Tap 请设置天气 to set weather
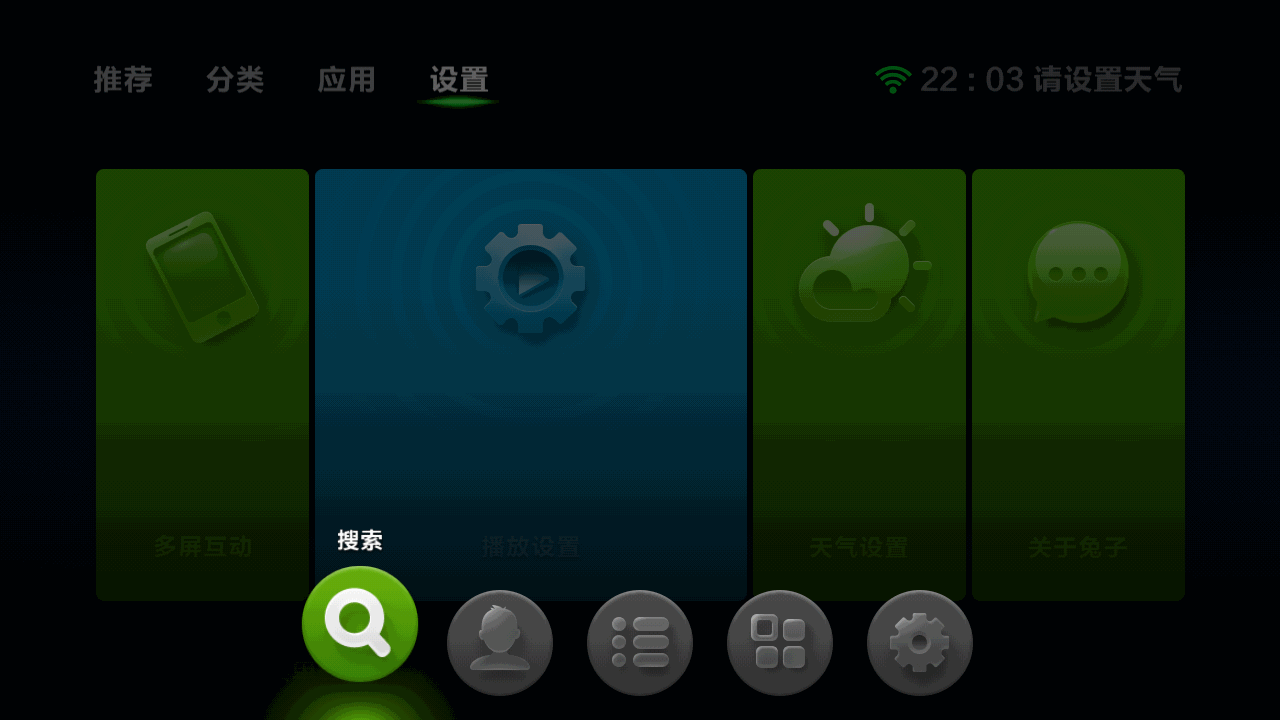This screenshot has width=1280, height=720. (x=1107, y=80)
